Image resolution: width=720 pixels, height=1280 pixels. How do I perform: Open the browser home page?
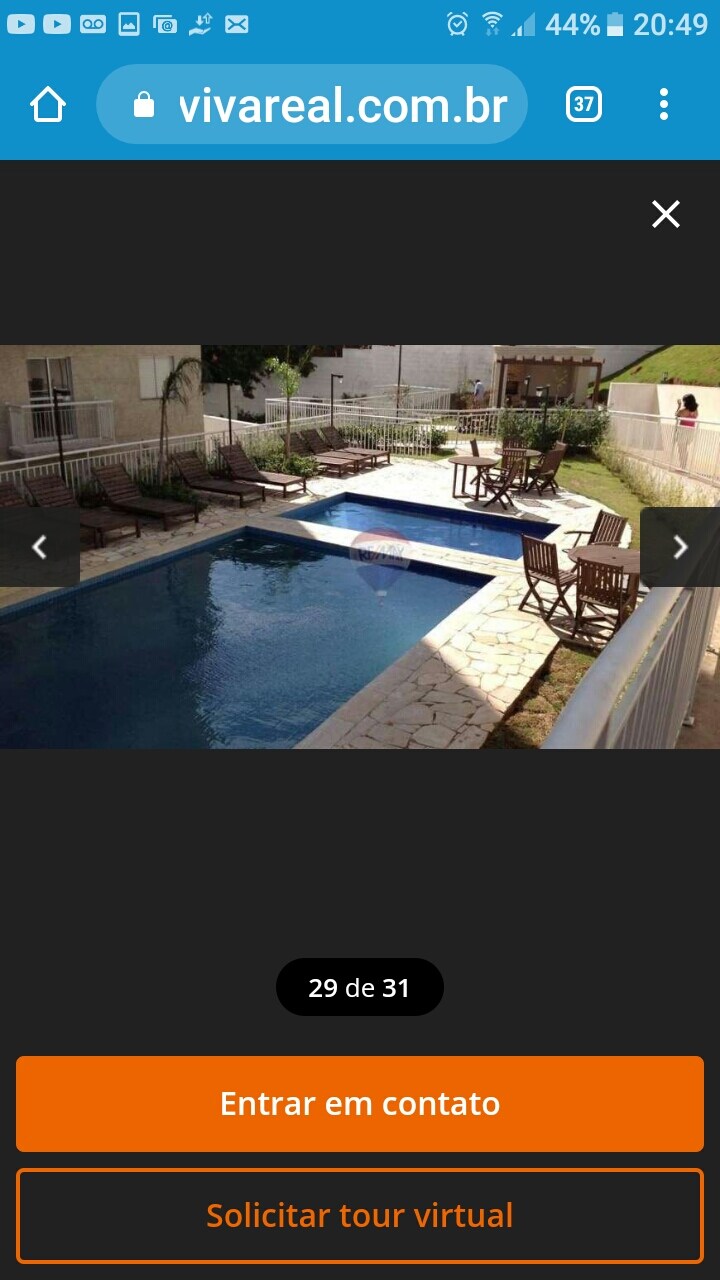click(48, 105)
